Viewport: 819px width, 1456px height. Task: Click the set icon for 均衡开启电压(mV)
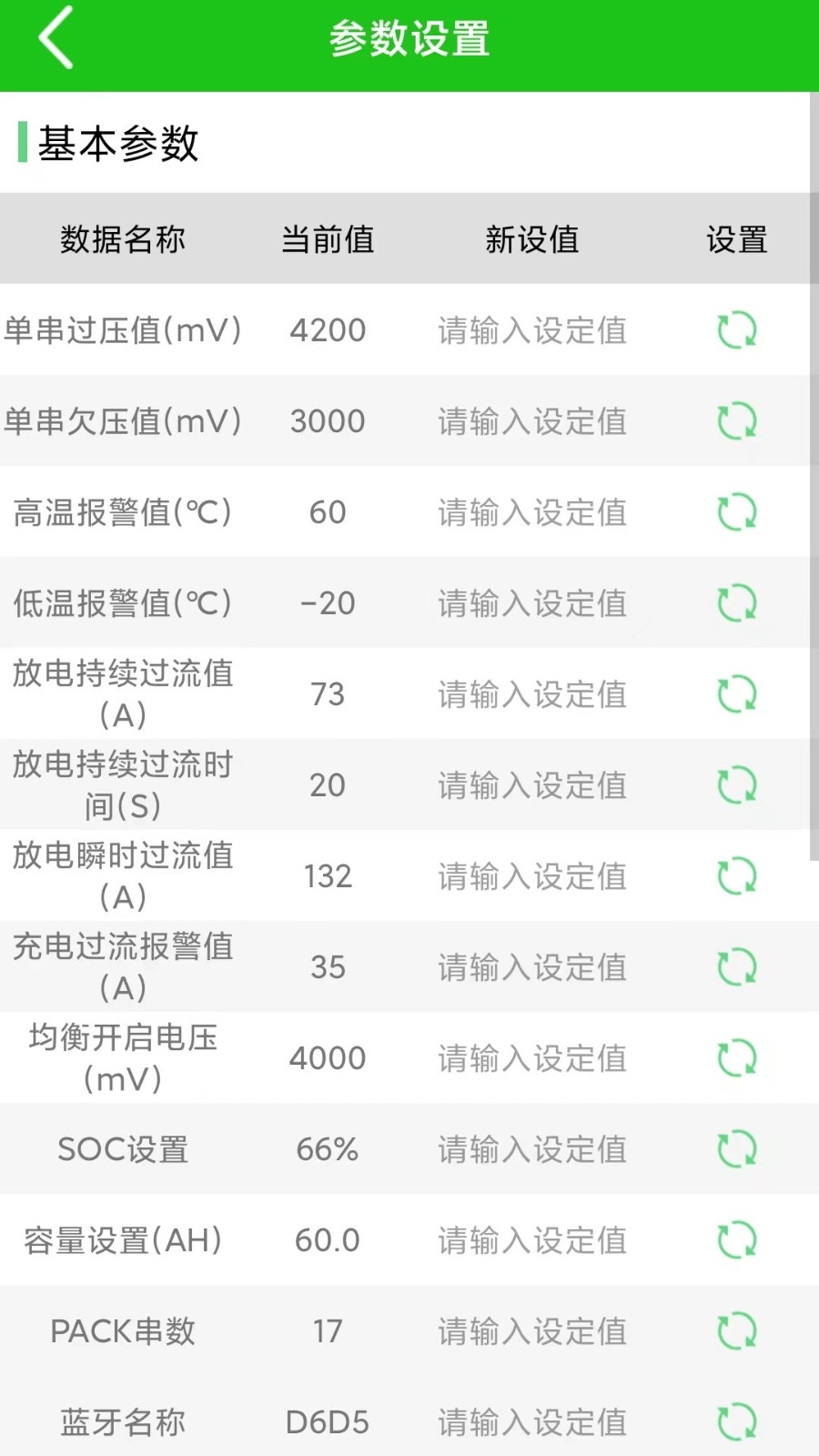737,1057
